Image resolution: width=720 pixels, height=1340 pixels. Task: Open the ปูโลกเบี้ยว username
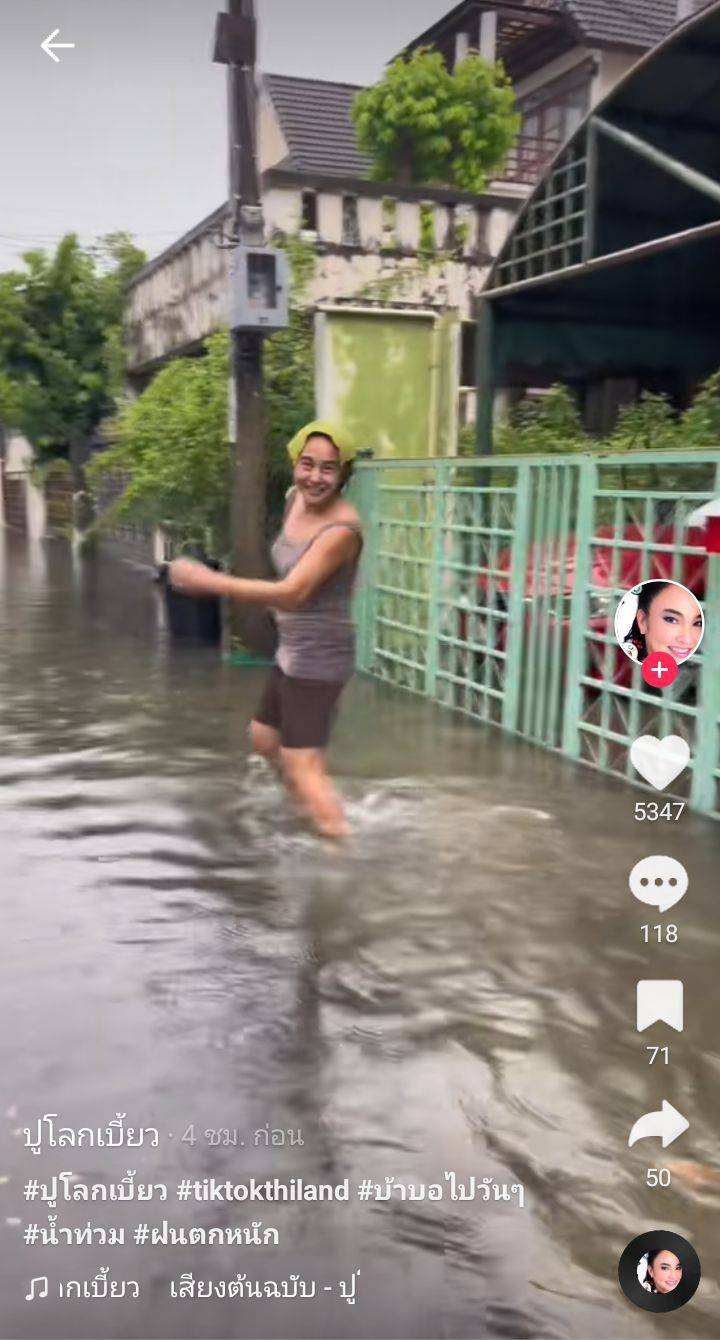[x=91, y=1135]
